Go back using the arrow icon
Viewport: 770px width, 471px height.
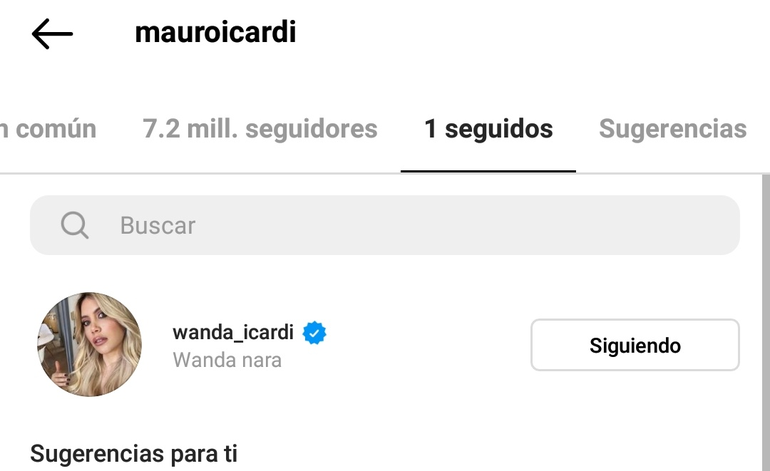pyautogui.click(x=52, y=34)
